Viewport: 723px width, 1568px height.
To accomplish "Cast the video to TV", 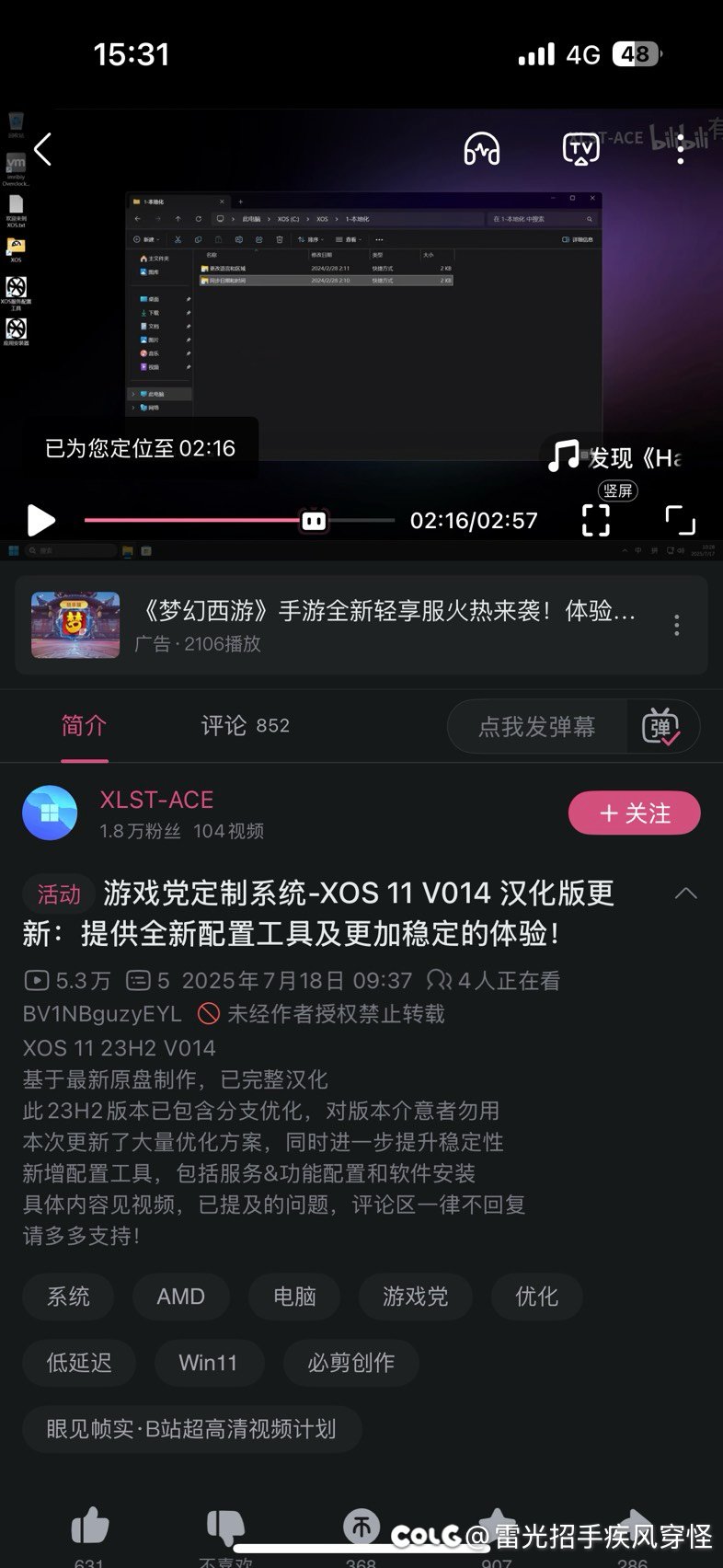I will (580, 148).
